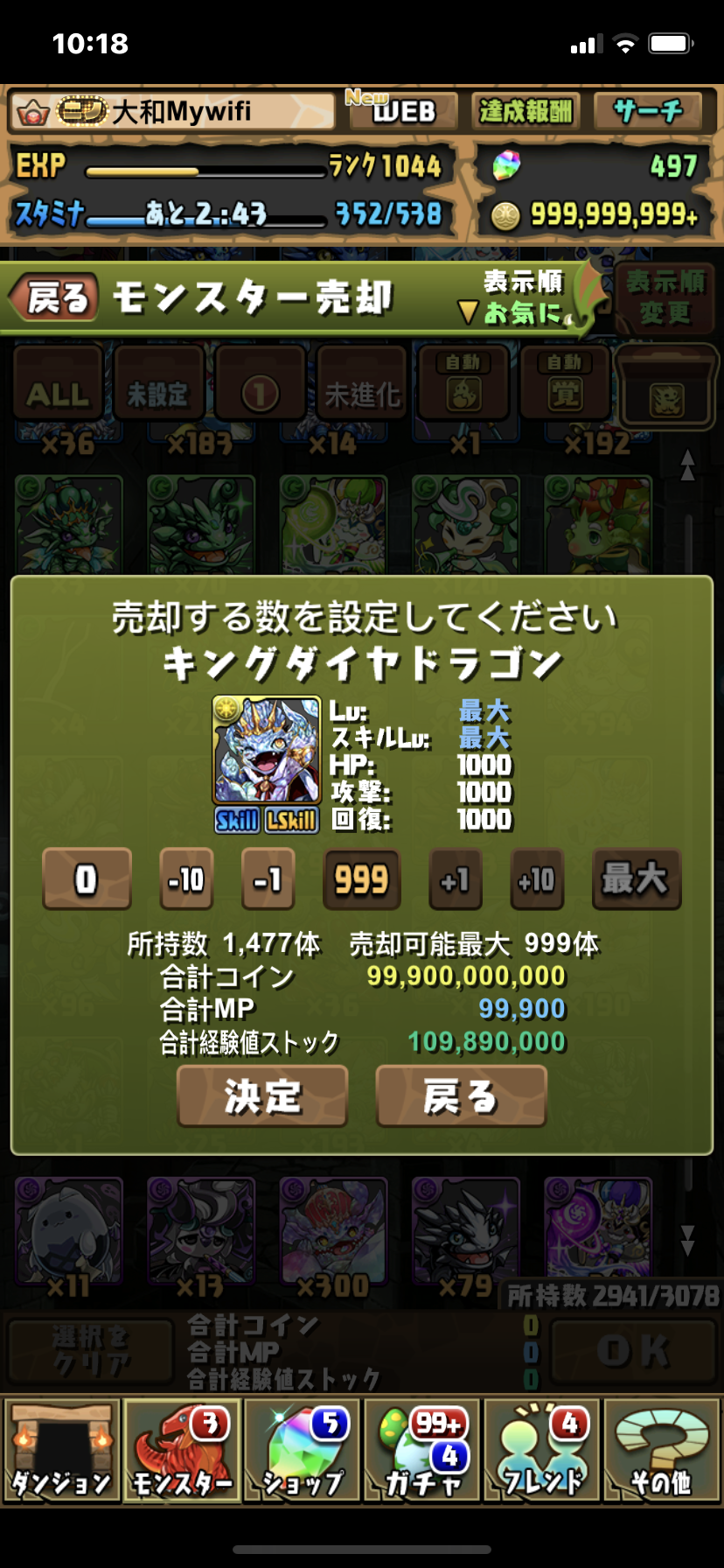The height and width of the screenshot is (1568, 724).
Task: Set sell quantity to 最大
Action: tap(636, 878)
